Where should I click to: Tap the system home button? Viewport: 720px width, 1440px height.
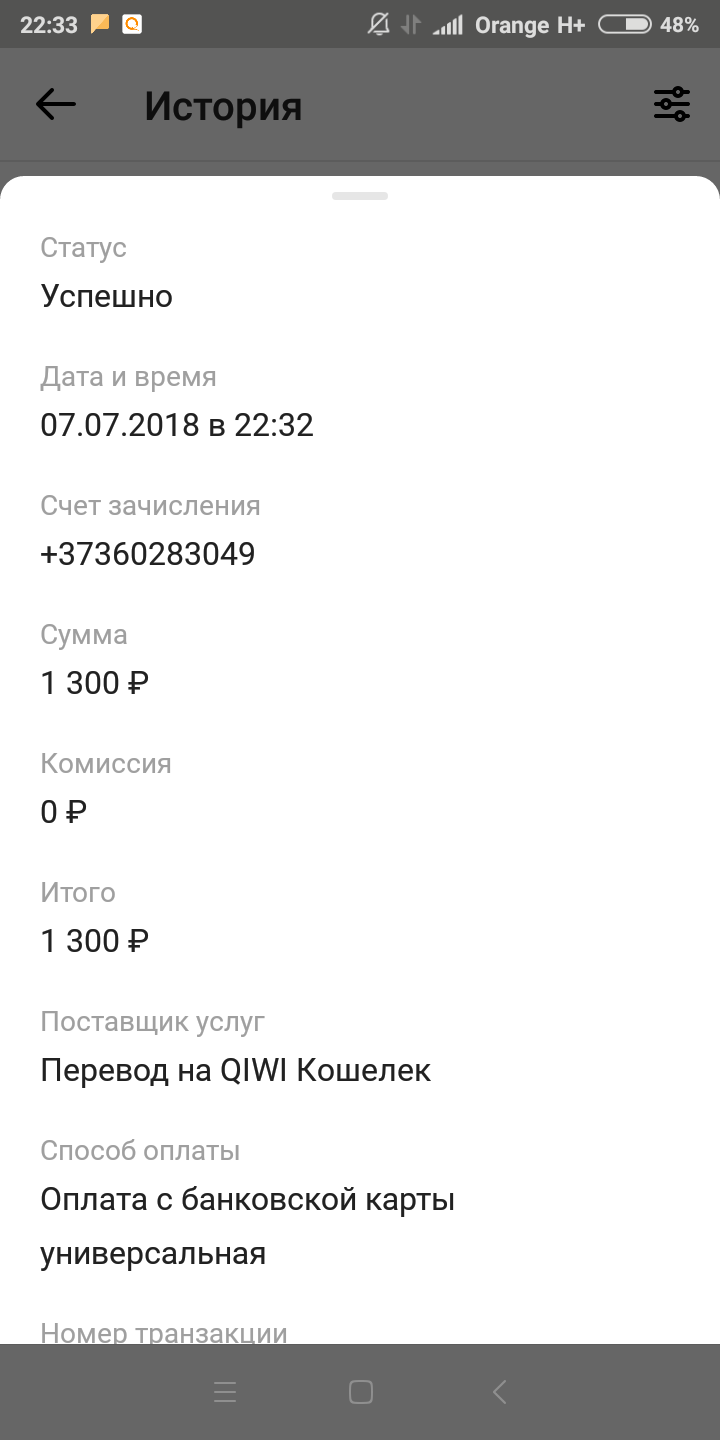point(361,1392)
